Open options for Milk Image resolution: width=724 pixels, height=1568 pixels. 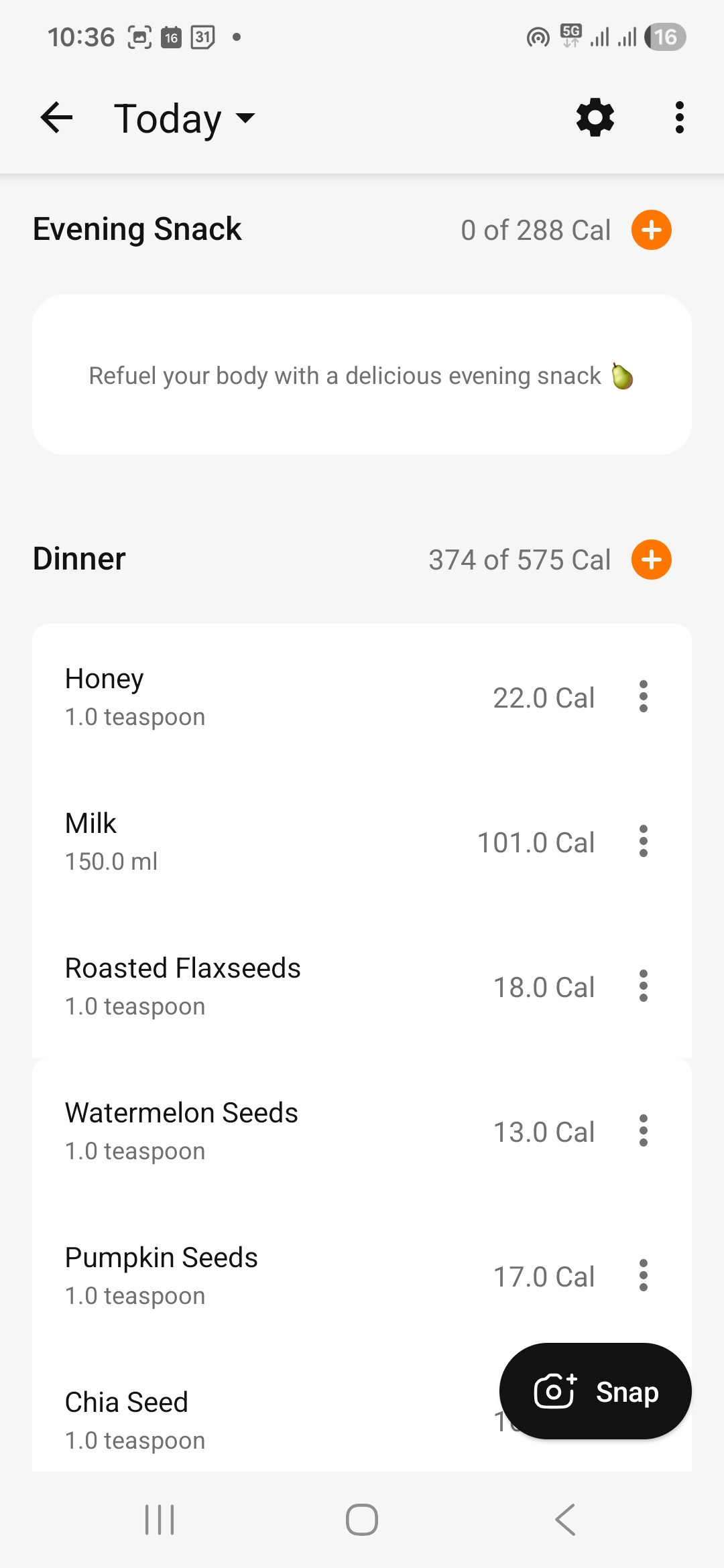point(643,842)
